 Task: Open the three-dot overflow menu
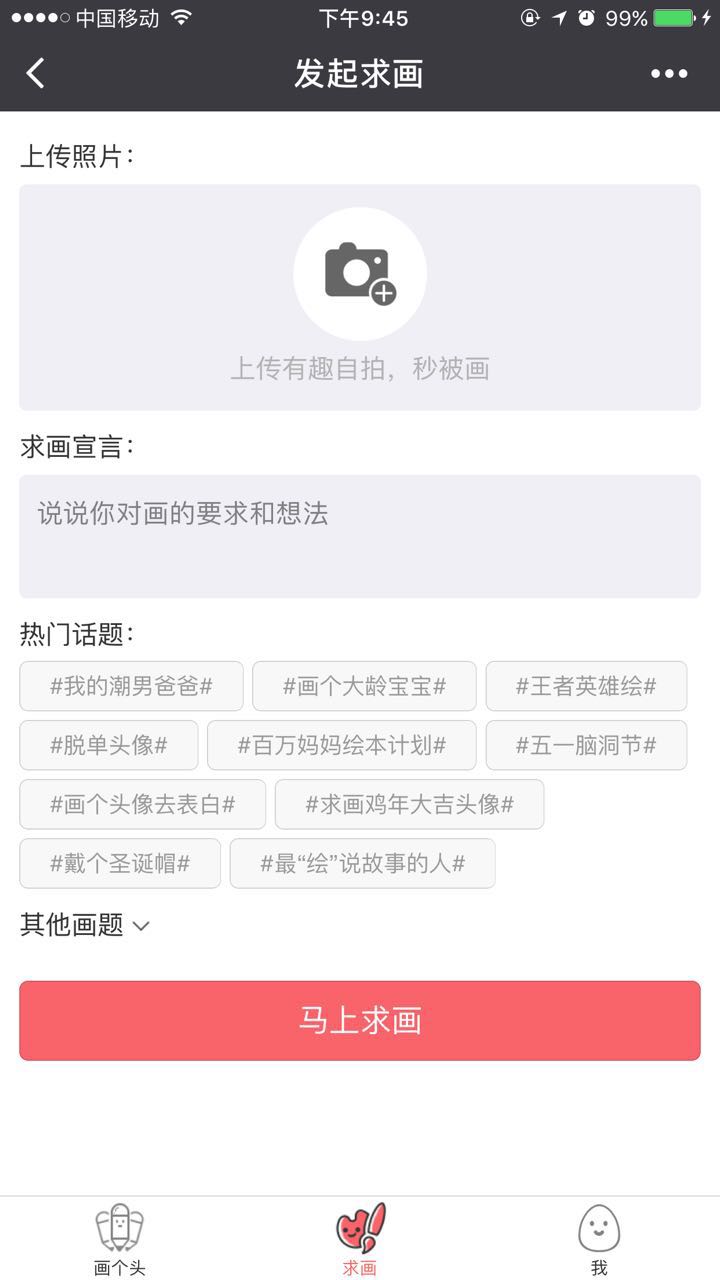pos(669,73)
